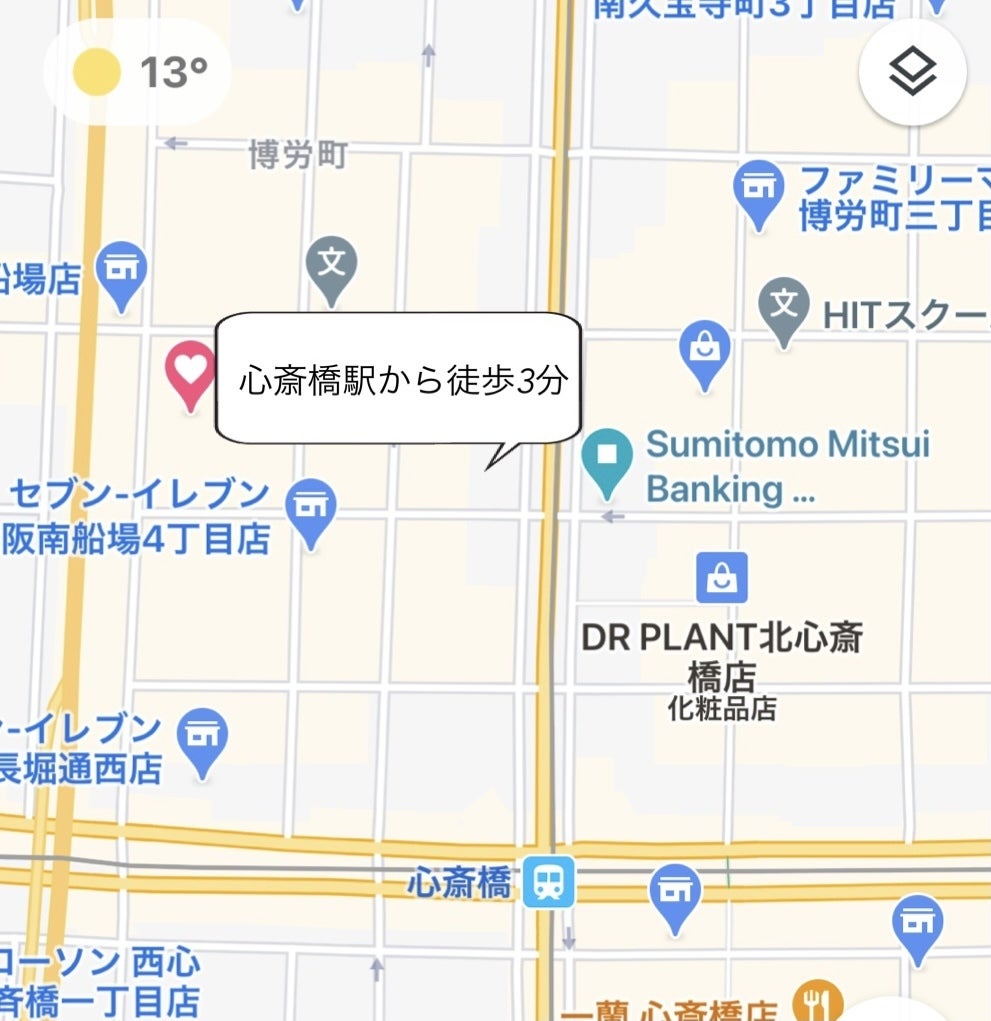Select the pink heart saved place pin
The width and height of the screenshot is (991, 1021).
coord(190,372)
